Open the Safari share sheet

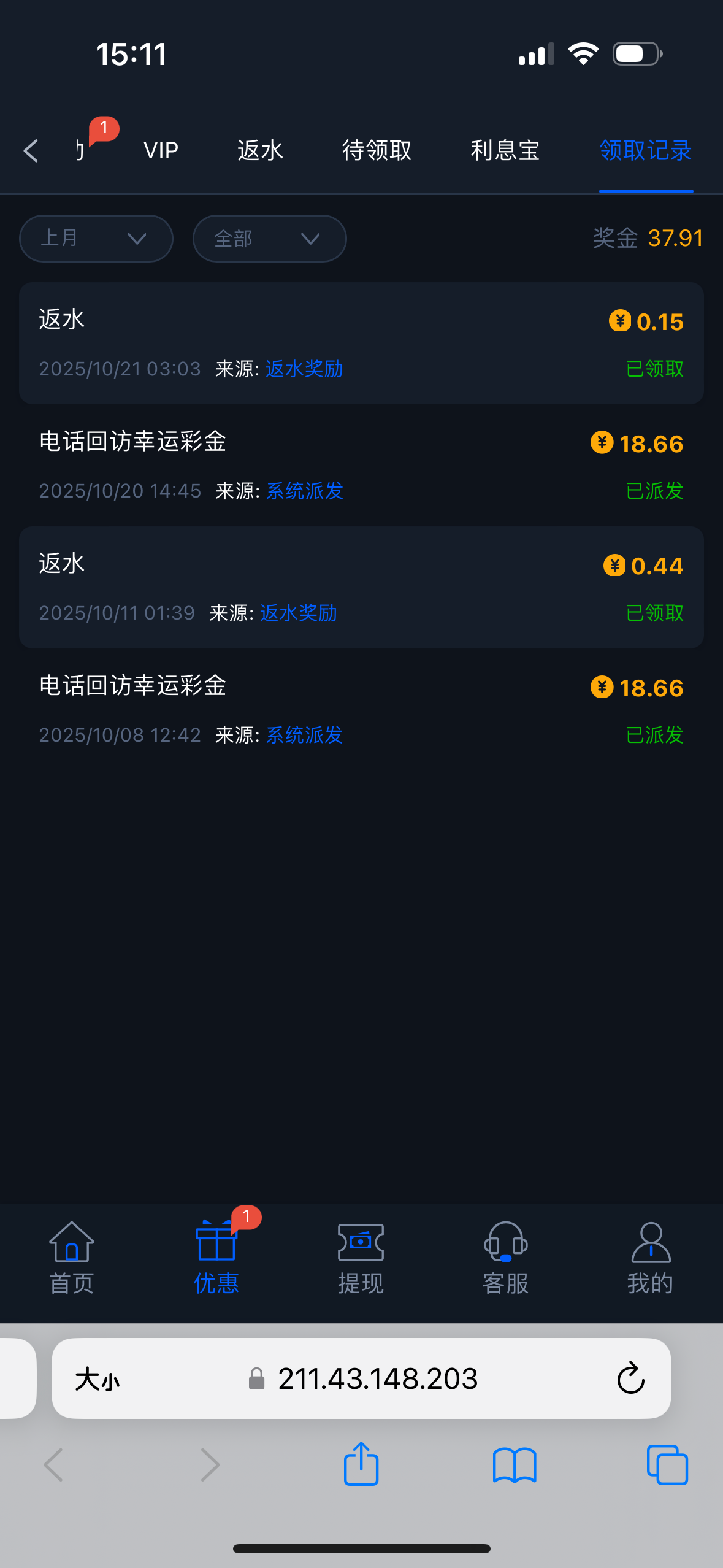click(x=361, y=1464)
